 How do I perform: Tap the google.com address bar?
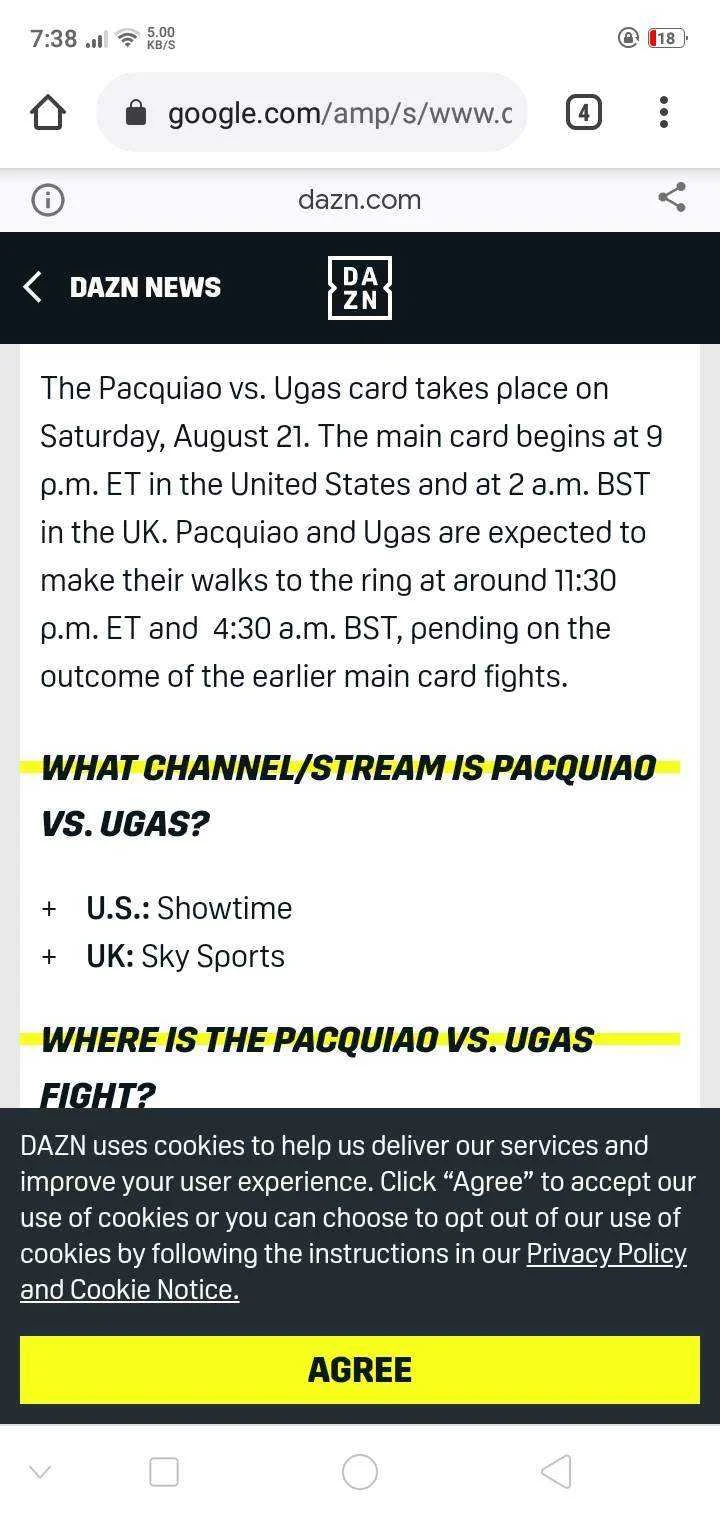click(312, 113)
